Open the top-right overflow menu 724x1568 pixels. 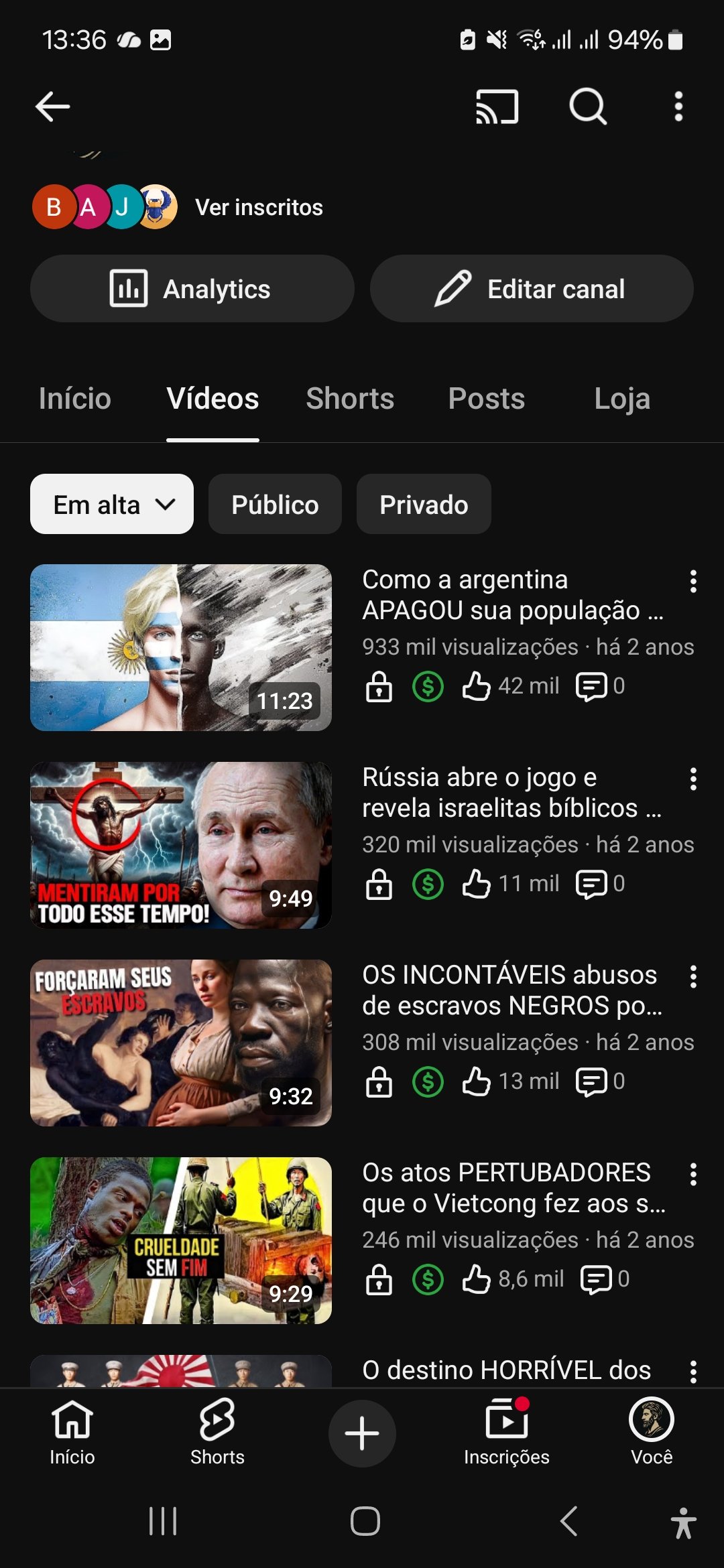(678, 107)
